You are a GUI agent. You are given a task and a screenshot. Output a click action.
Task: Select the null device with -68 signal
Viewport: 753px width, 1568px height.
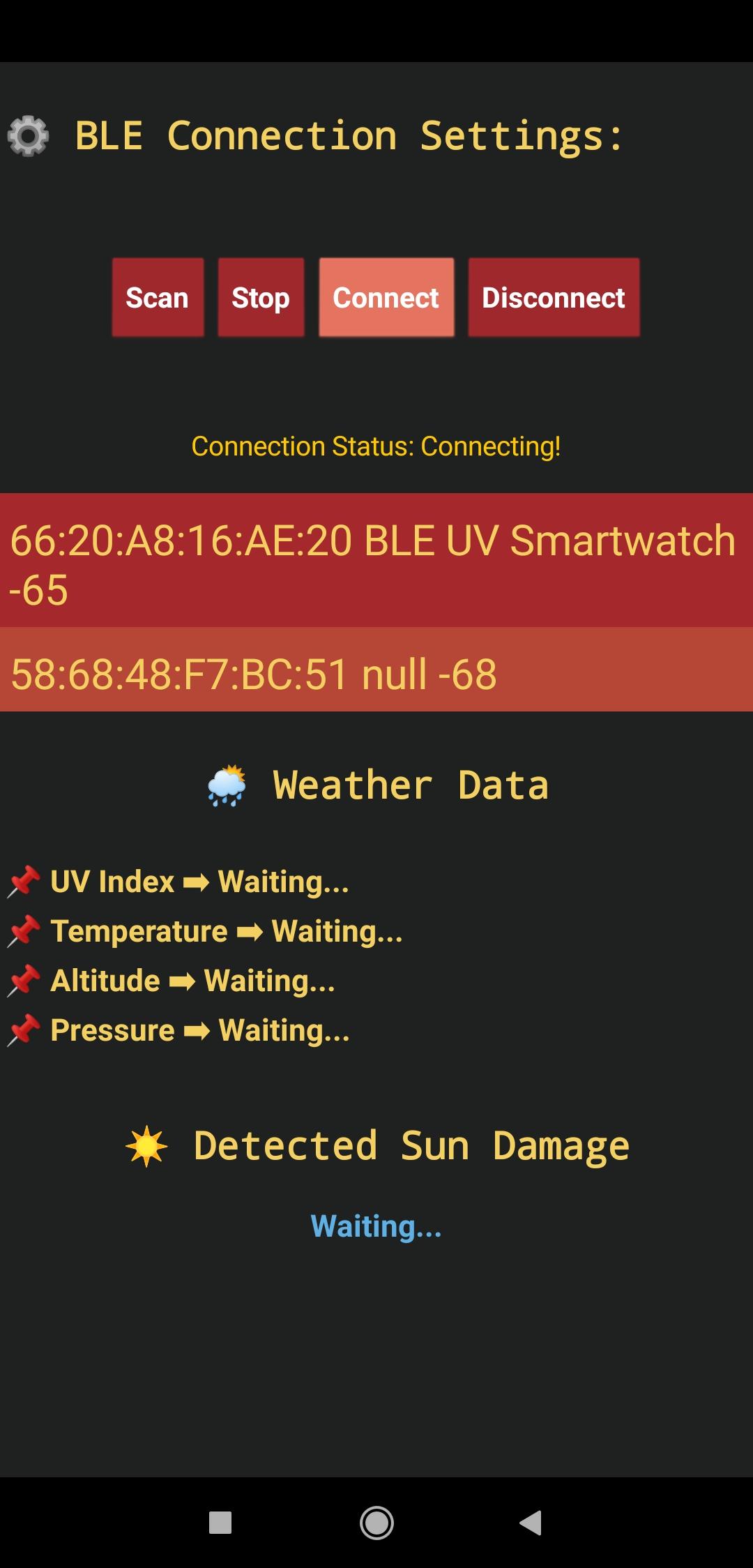(376, 674)
